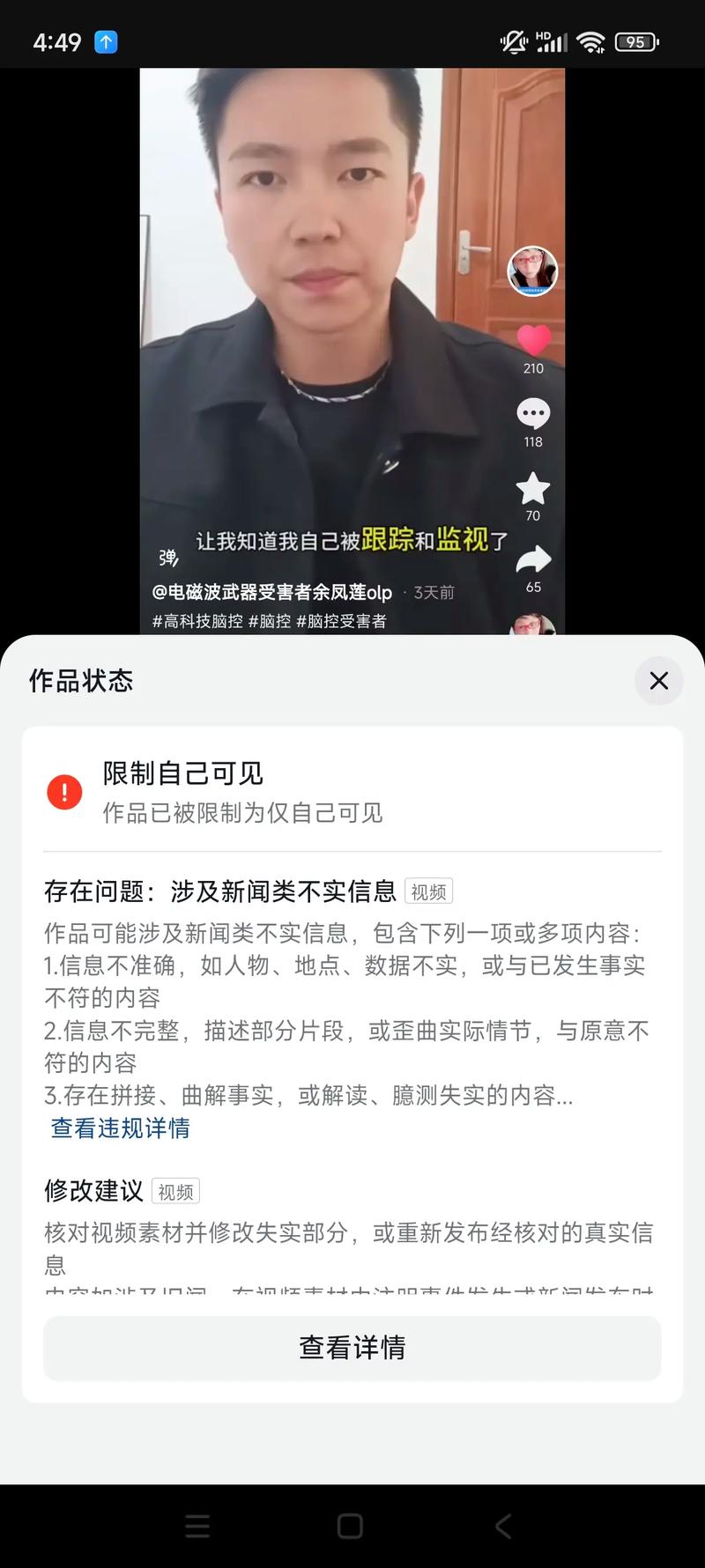Viewport: 705px width, 1568px height.
Task: Close the 作品状态 panel
Action: (x=658, y=680)
